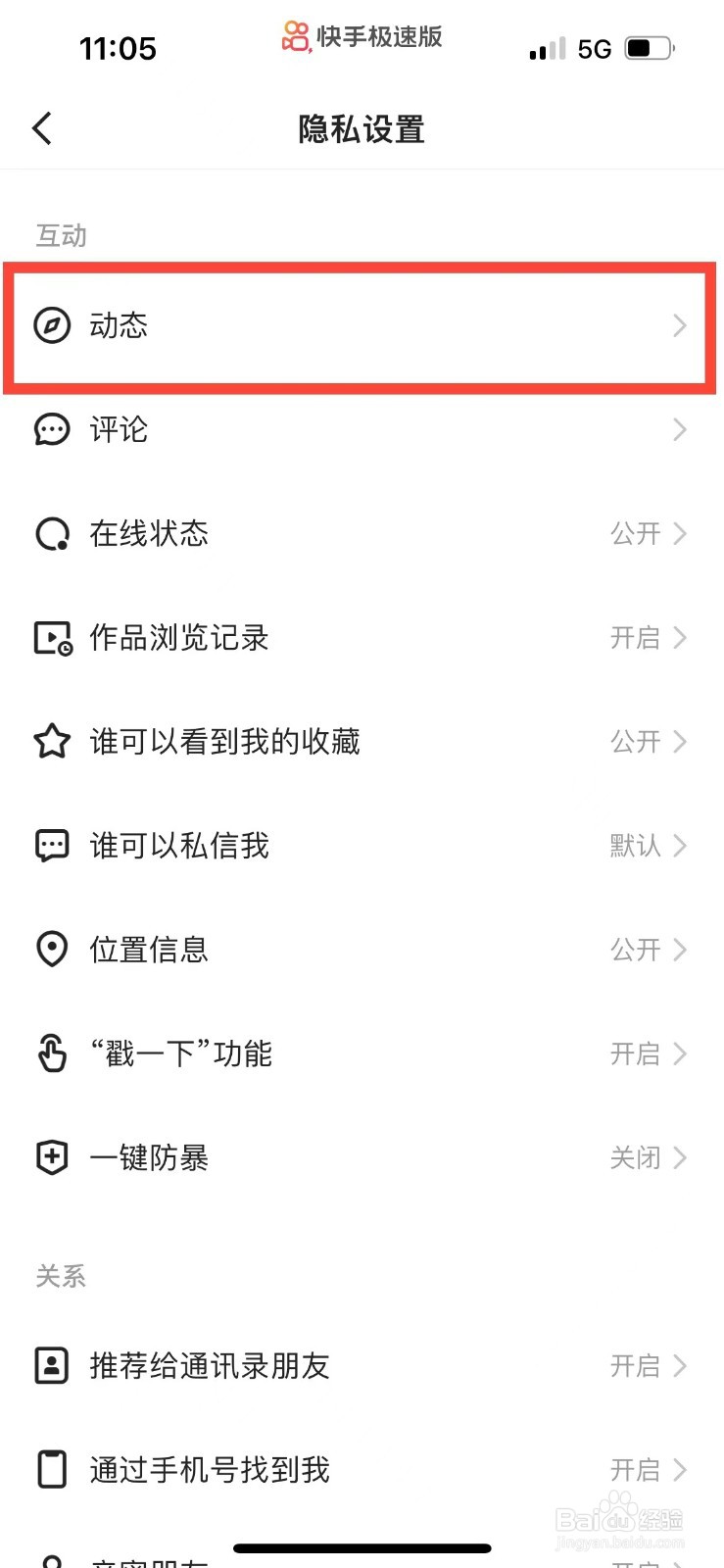Open 谁可以看到我的收藏 setting

(362, 742)
